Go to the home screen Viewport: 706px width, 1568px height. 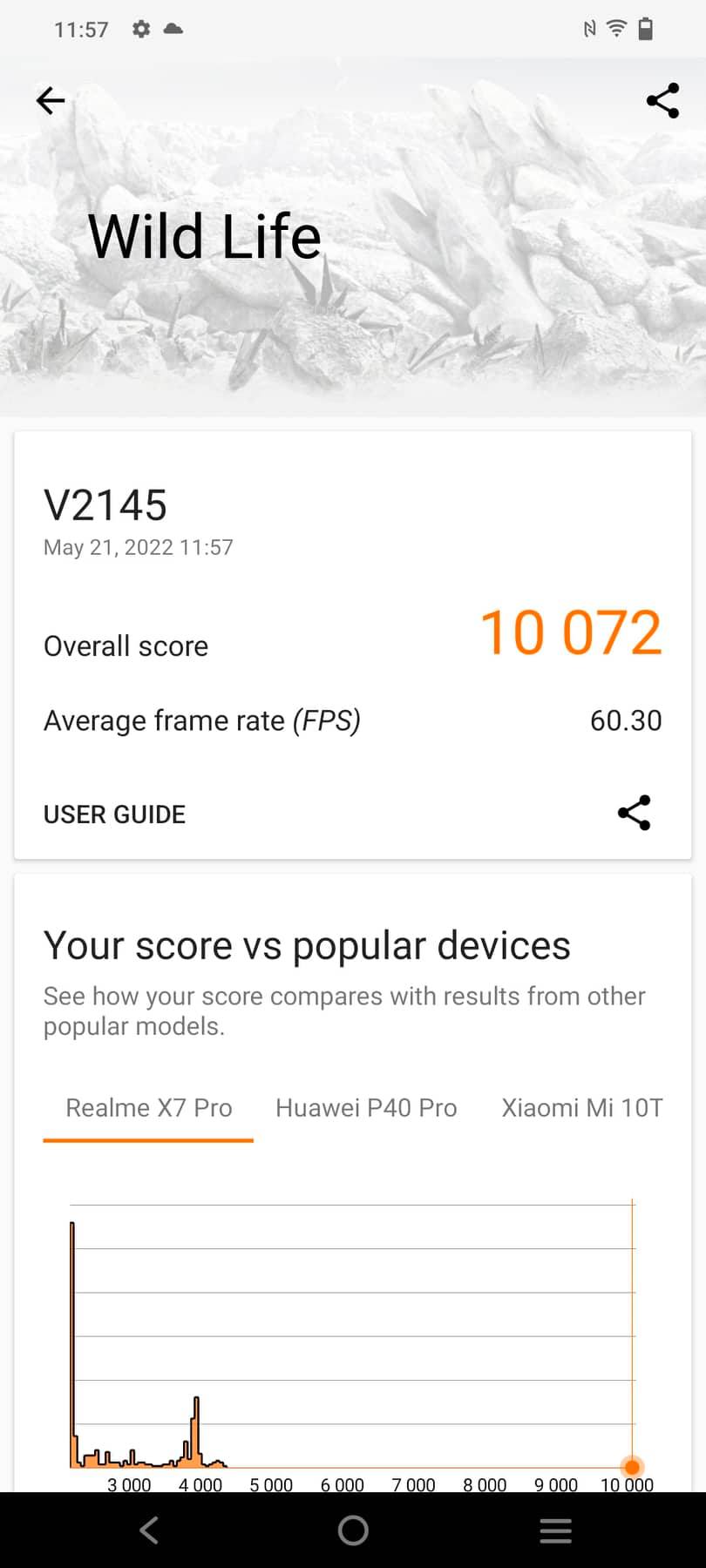click(x=353, y=1530)
